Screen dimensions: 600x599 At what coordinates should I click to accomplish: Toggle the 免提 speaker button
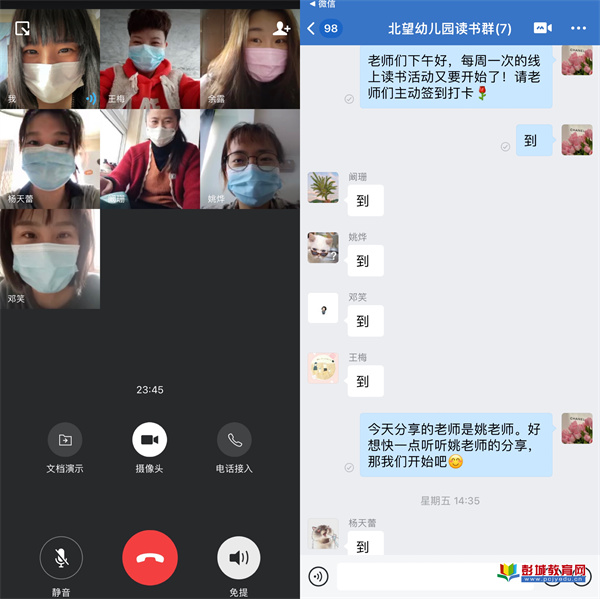click(x=238, y=558)
